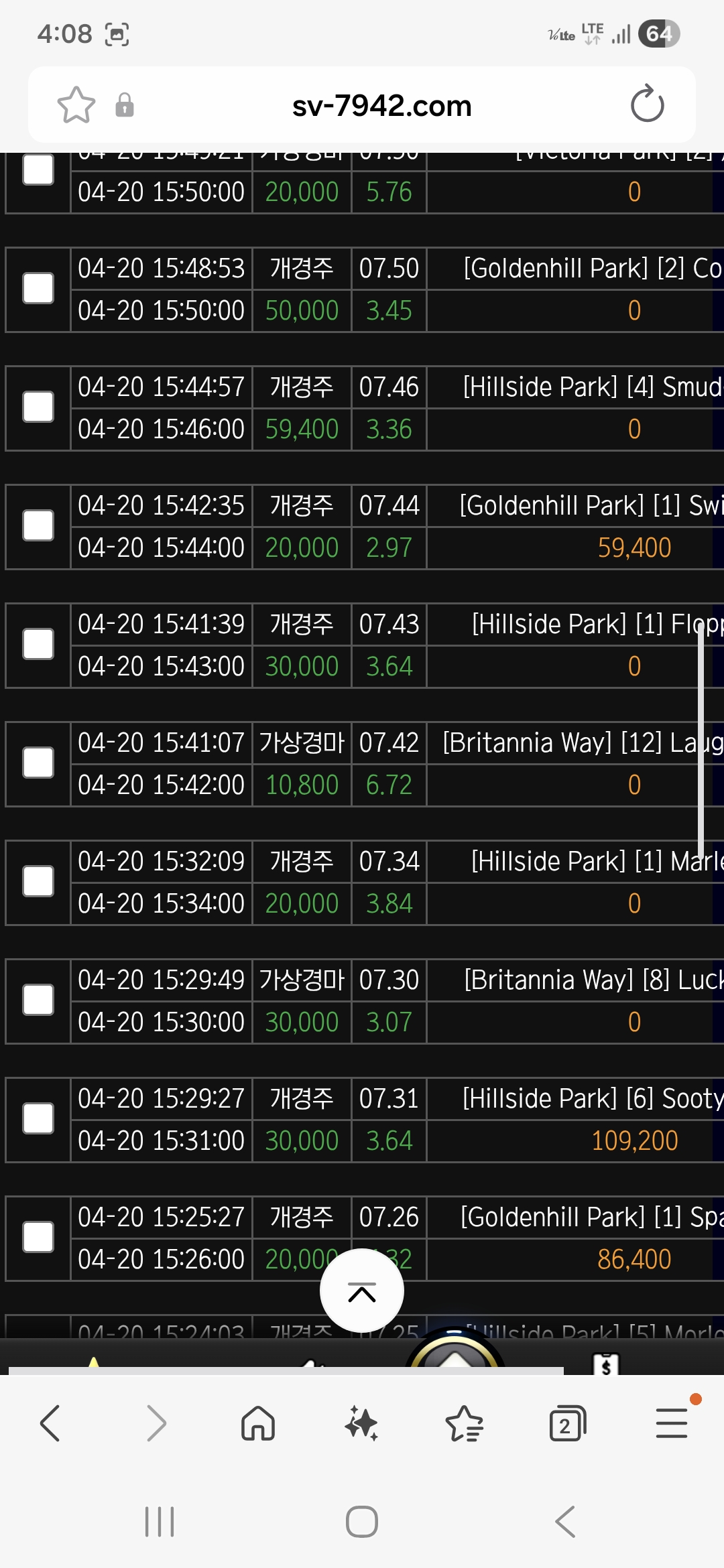Select the 15:25:27 Goldenhill Park checkbox
Screen dimensions: 724x1568
(38, 1238)
